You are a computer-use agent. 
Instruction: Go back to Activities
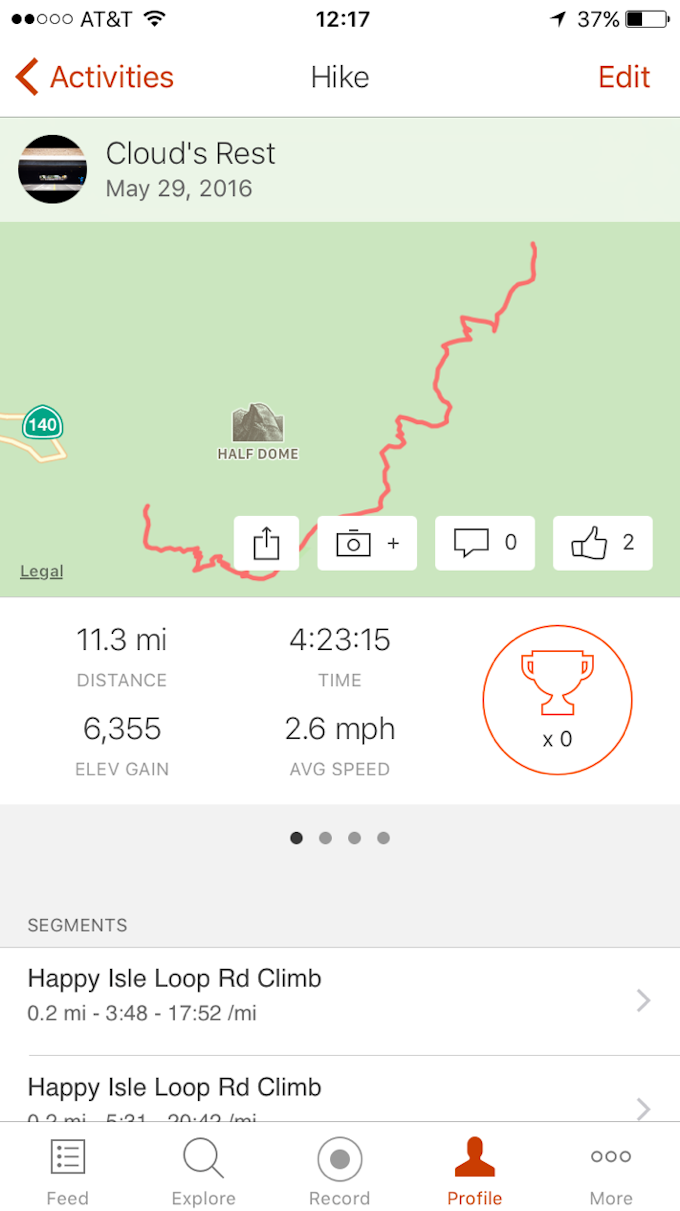(x=95, y=77)
